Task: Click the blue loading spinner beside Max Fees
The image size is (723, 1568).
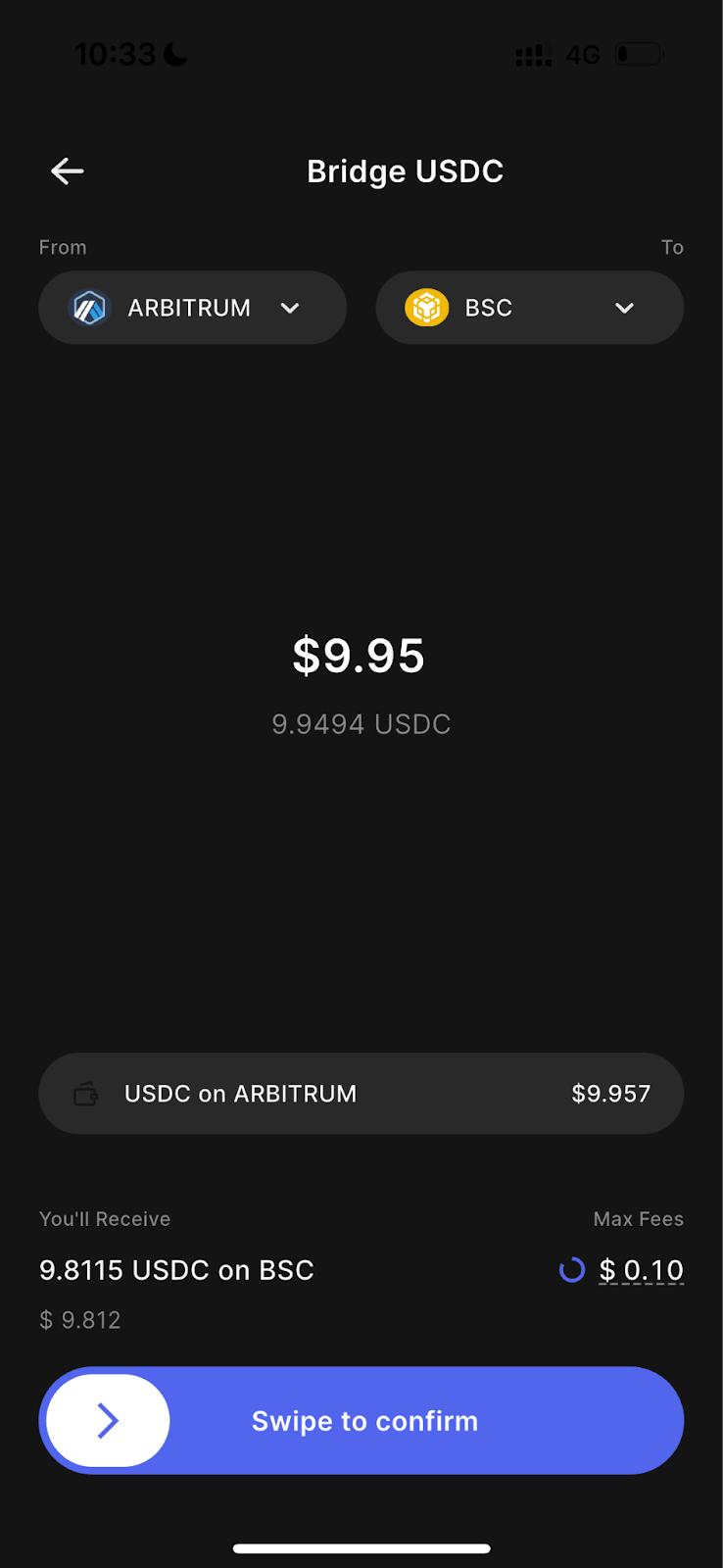Action: (x=572, y=1270)
